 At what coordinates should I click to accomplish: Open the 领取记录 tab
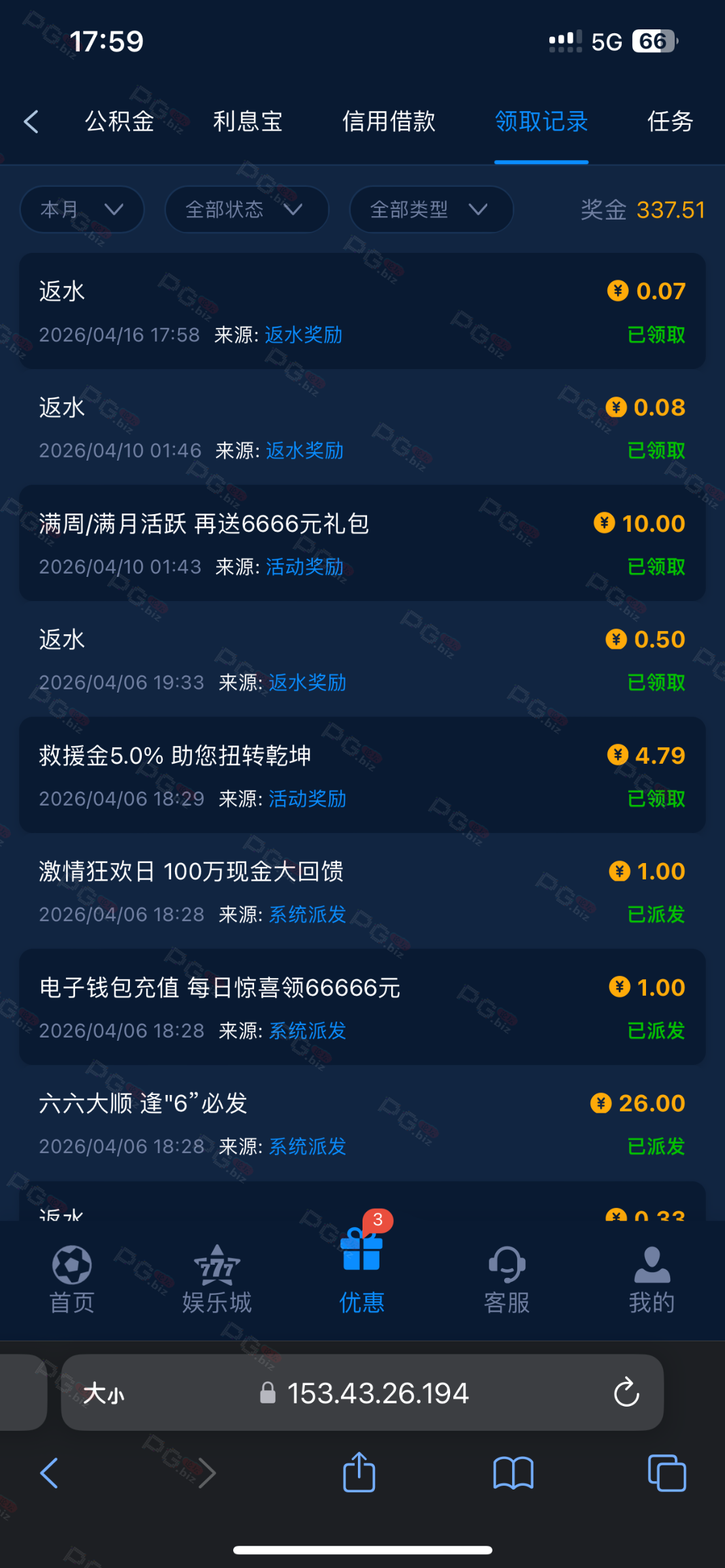click(541, 122)
